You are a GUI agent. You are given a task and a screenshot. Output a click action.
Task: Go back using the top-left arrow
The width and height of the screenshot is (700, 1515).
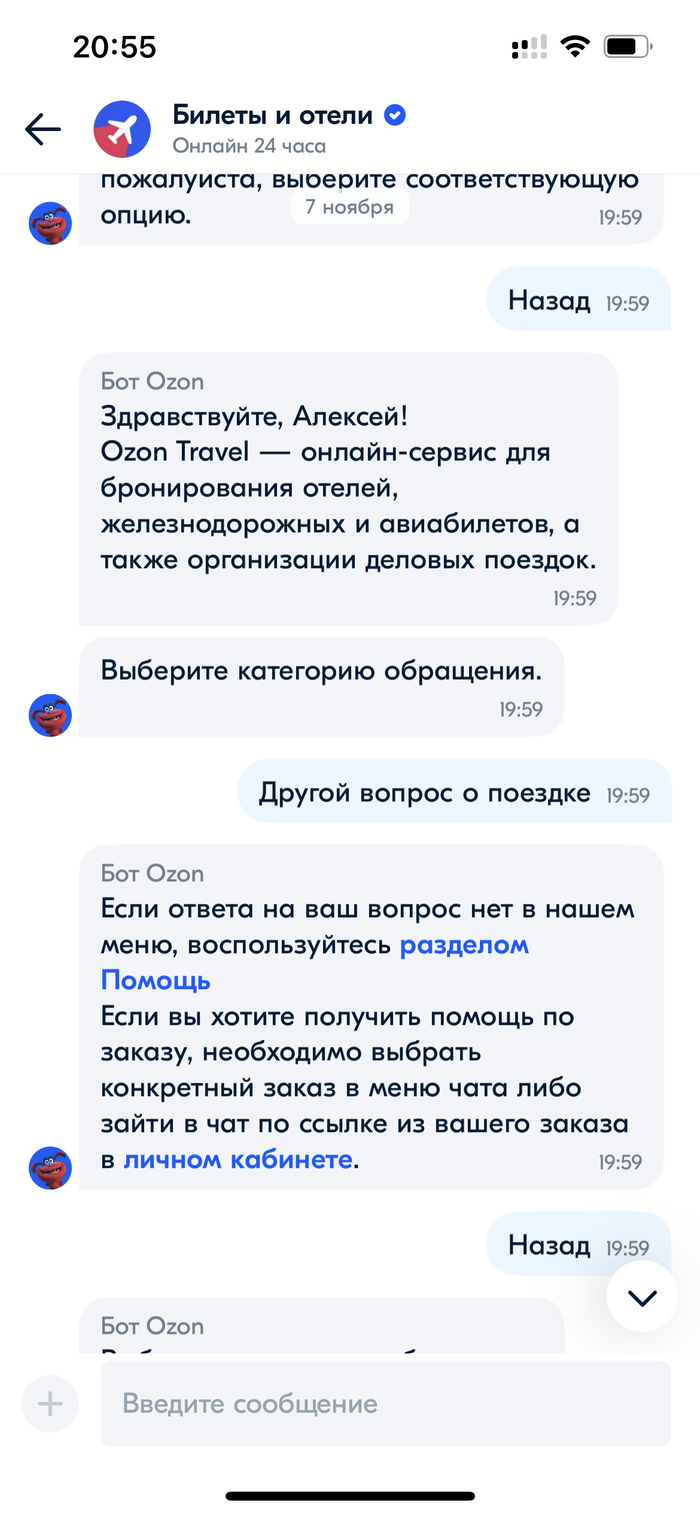tap(43, 129)
